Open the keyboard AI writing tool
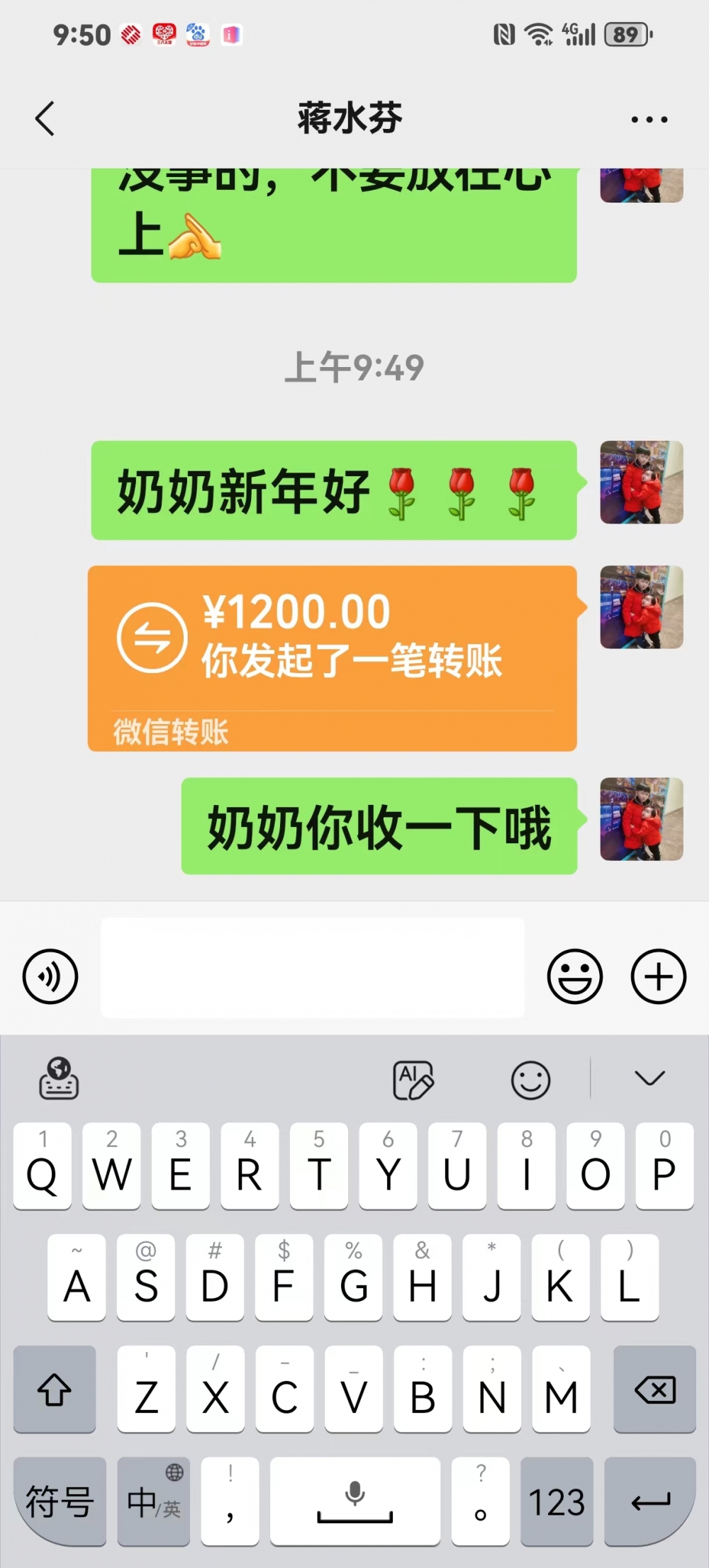 (x=413, y=1079)
